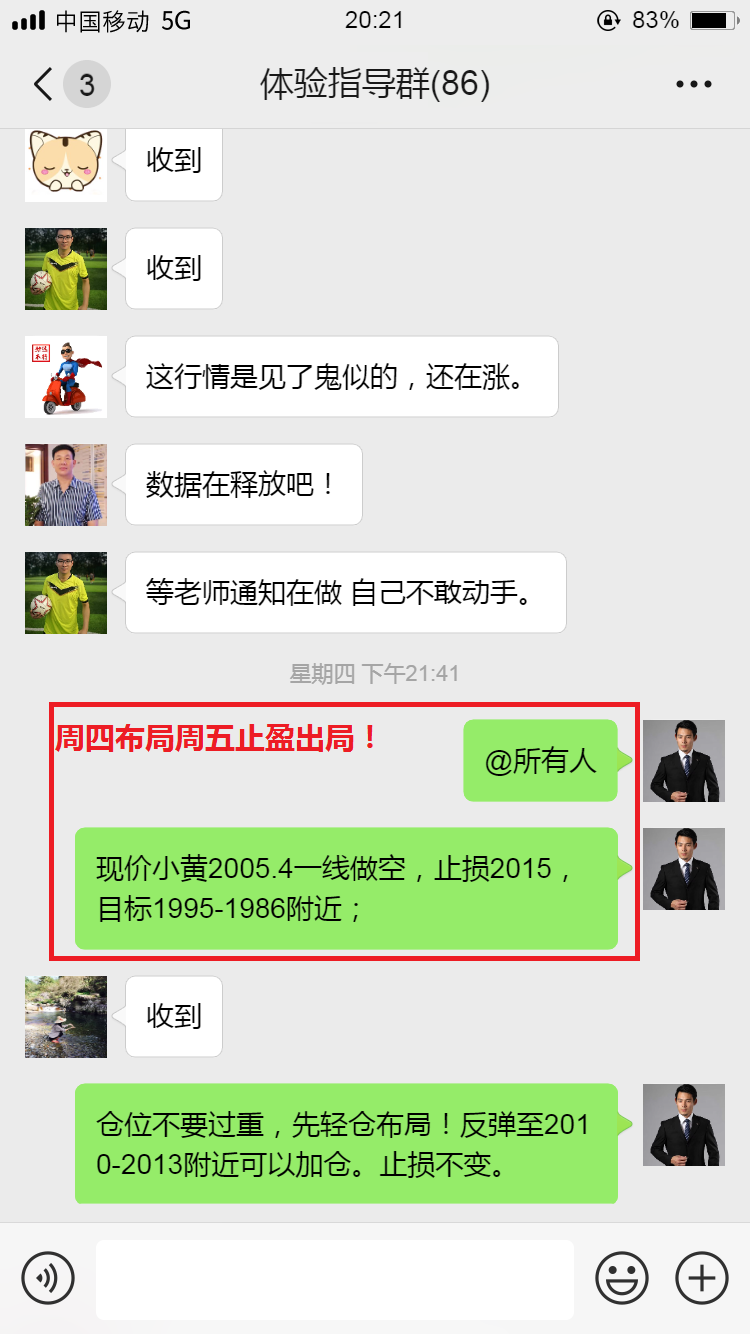Open cat avatar sender's profile
Image resolution: width=750 pixels, height=1334 pixels.
click(66, 163)
